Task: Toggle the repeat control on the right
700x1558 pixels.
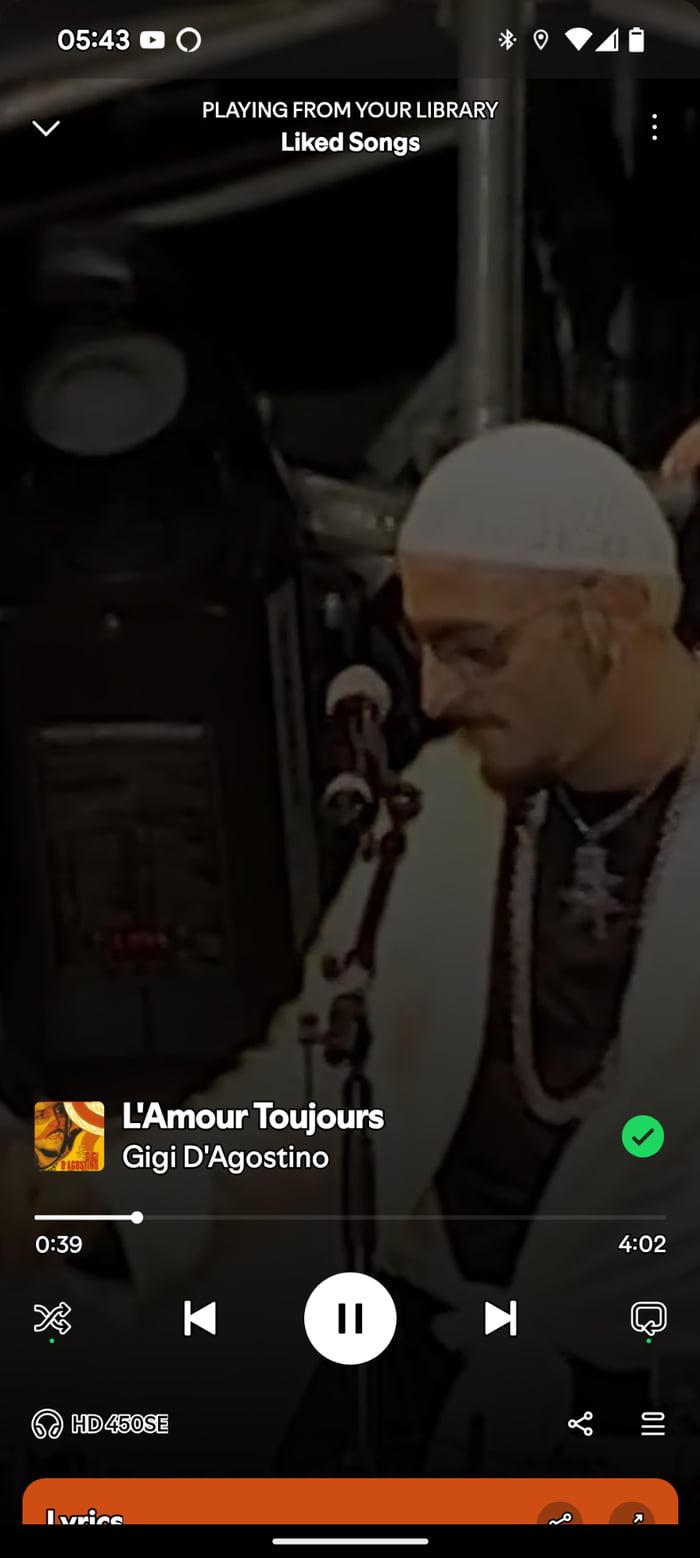Action: click(x=648, y=1318)
